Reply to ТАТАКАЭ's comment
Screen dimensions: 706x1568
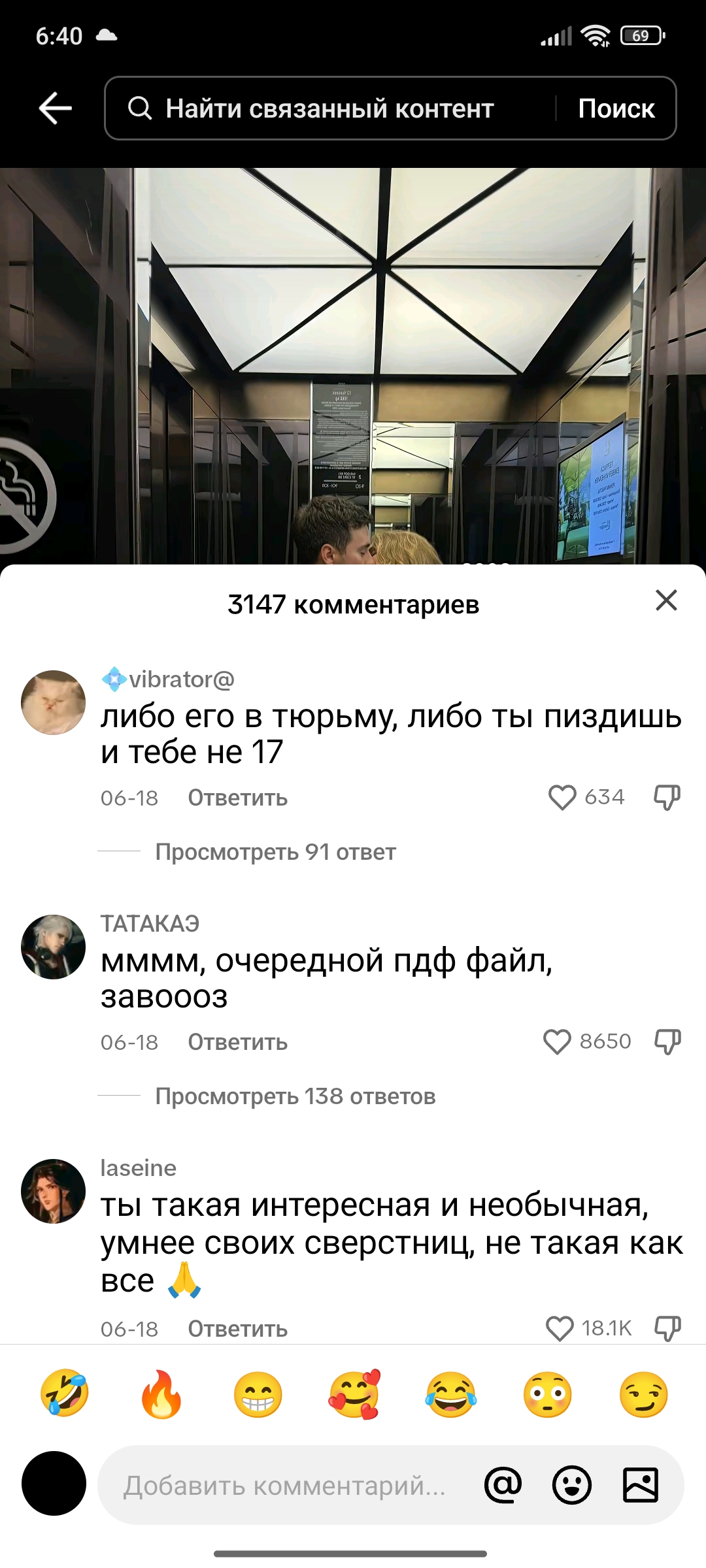(238, 1042)
